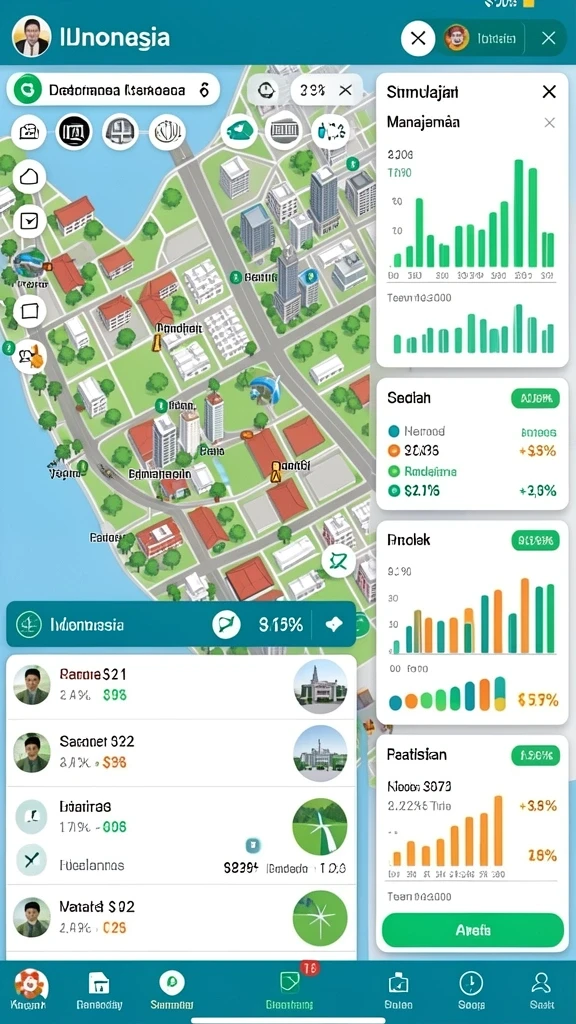
Task: Open the Ranoe S21 row
Action: point(181,686)
